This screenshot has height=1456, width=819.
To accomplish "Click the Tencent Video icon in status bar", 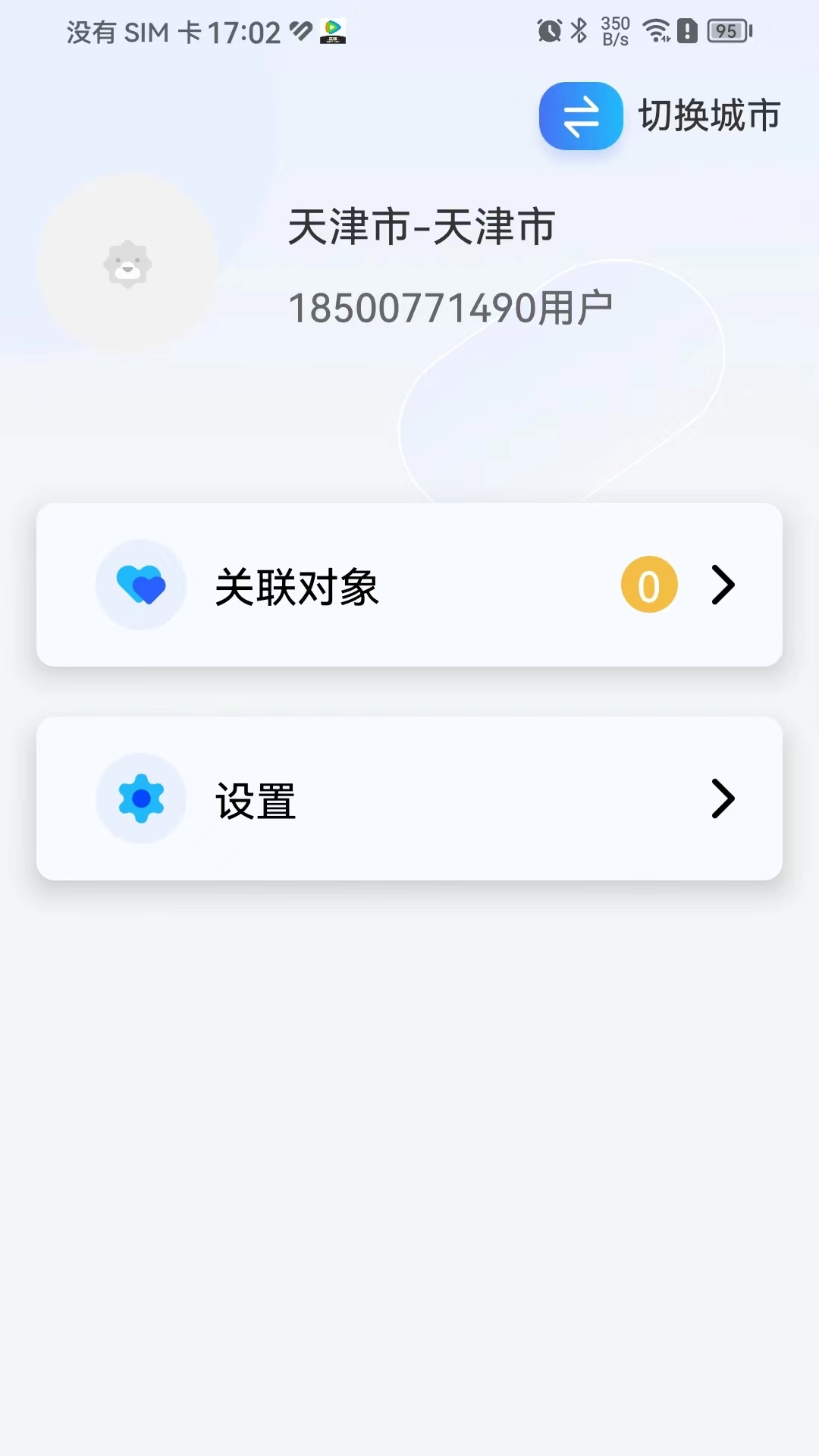I will (331, 33).
